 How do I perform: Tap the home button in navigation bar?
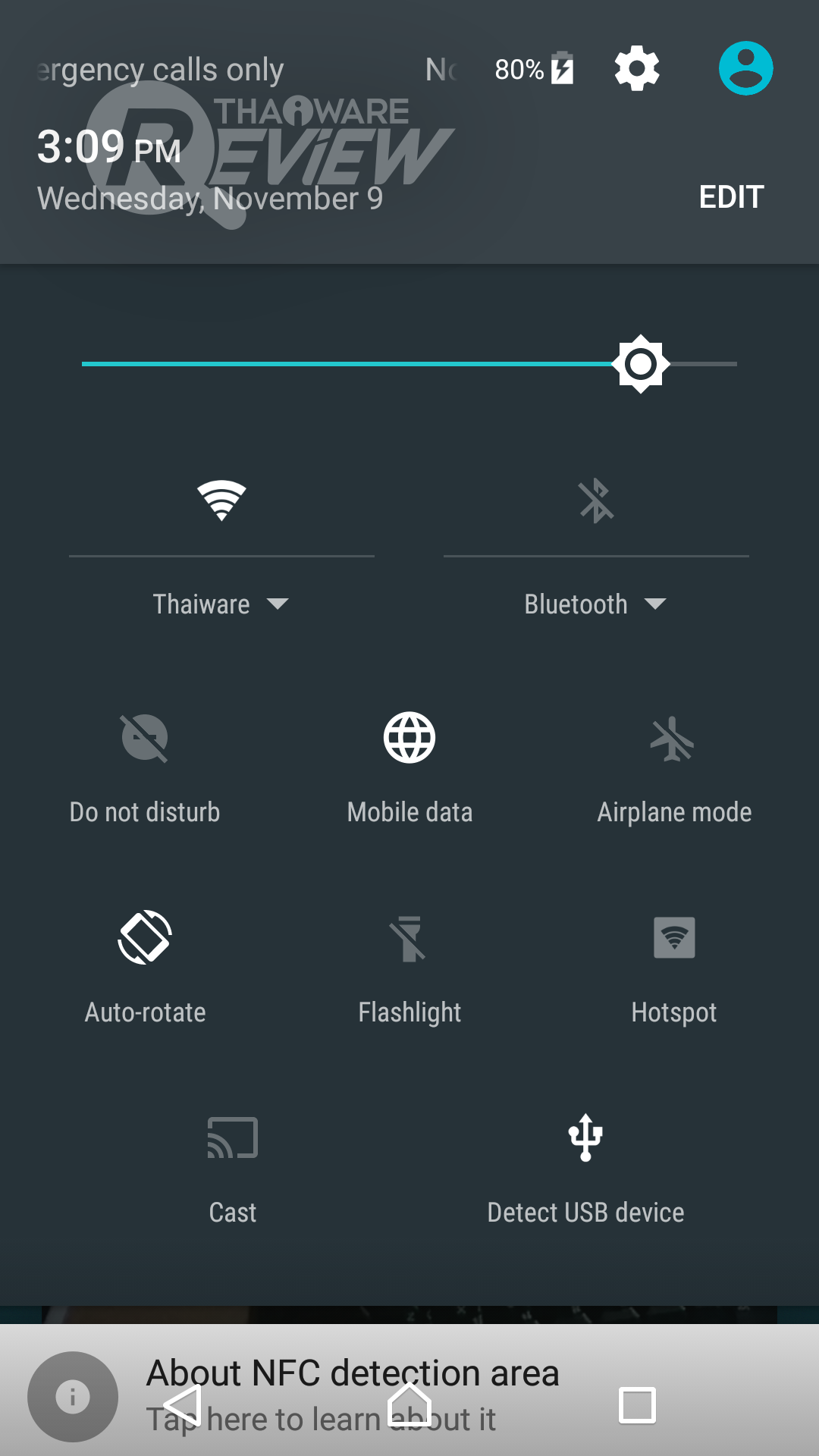point(409,1405)
